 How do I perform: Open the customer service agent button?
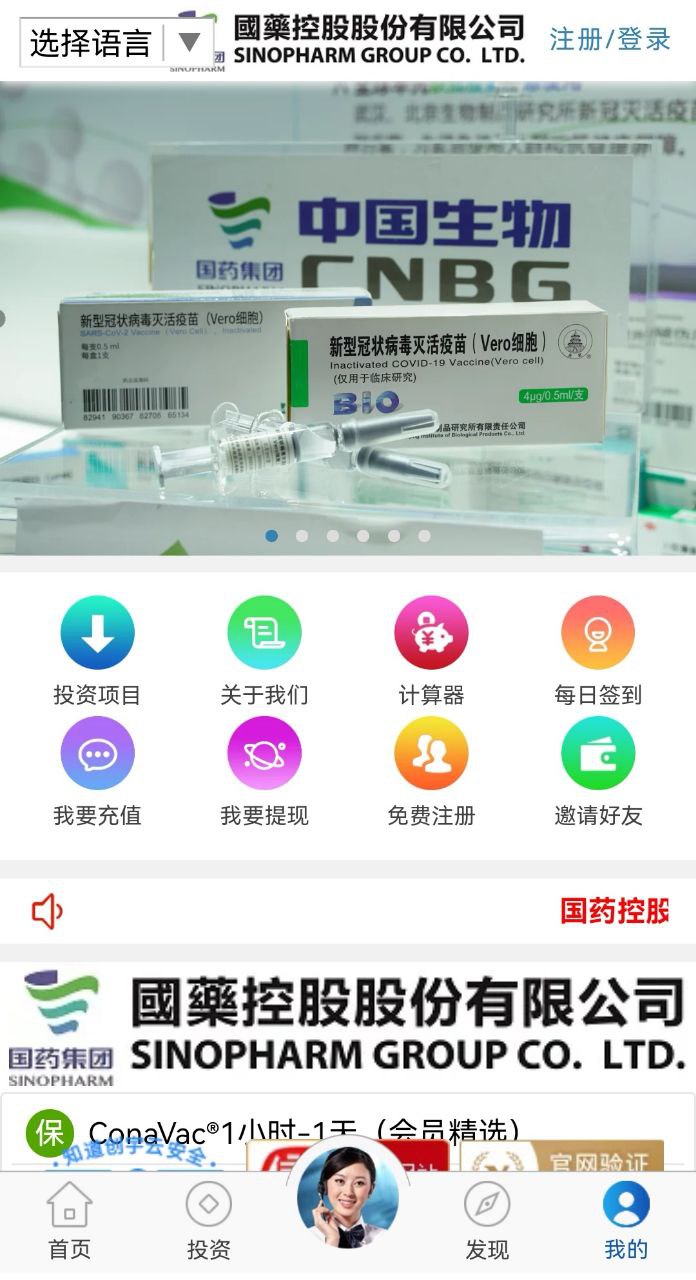tap(348, 1197)
